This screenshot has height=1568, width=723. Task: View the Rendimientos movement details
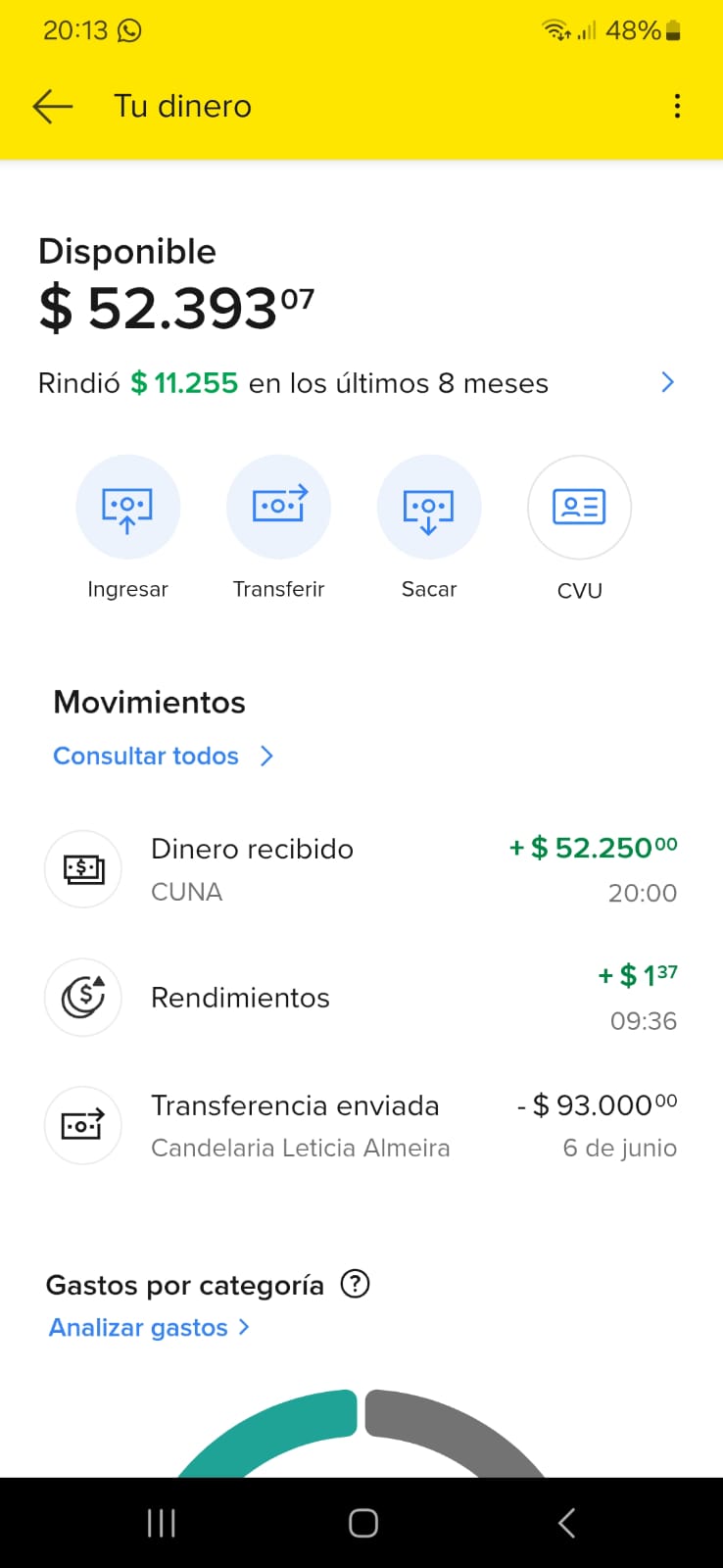tap(361, 998)
